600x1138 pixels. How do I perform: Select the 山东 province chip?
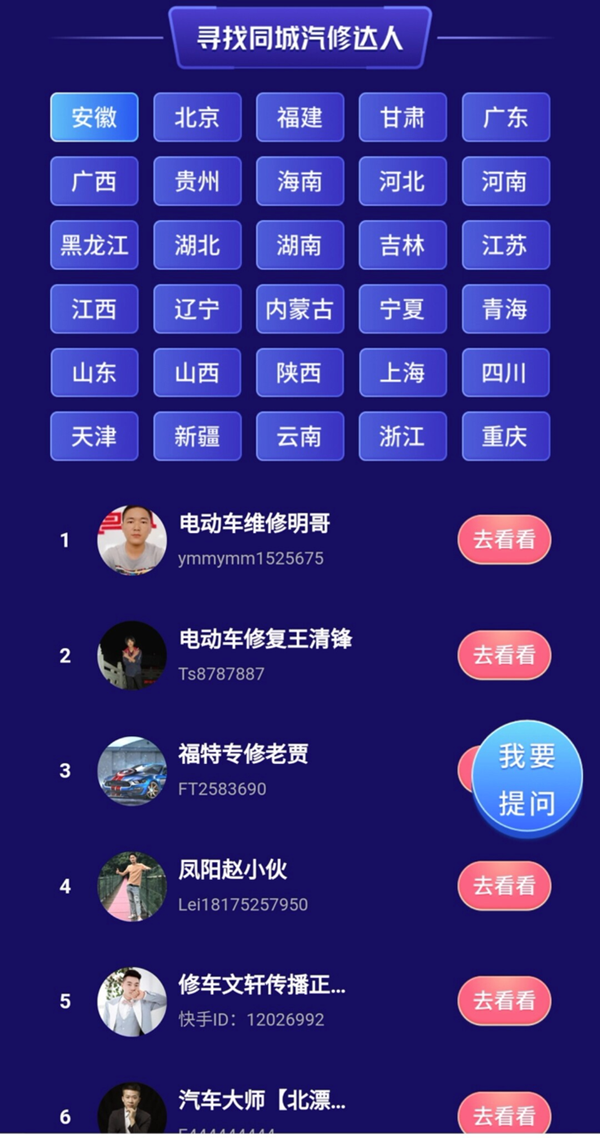coord(94,374)
